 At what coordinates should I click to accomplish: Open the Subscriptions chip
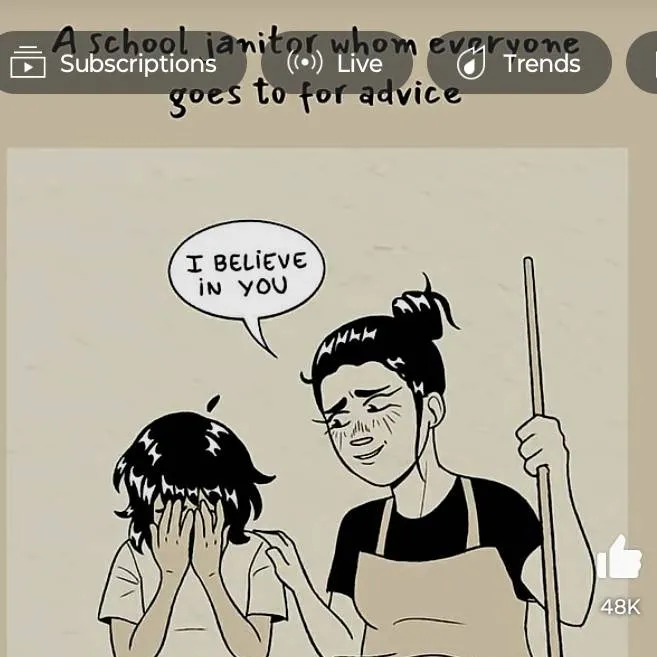point(115,63)
